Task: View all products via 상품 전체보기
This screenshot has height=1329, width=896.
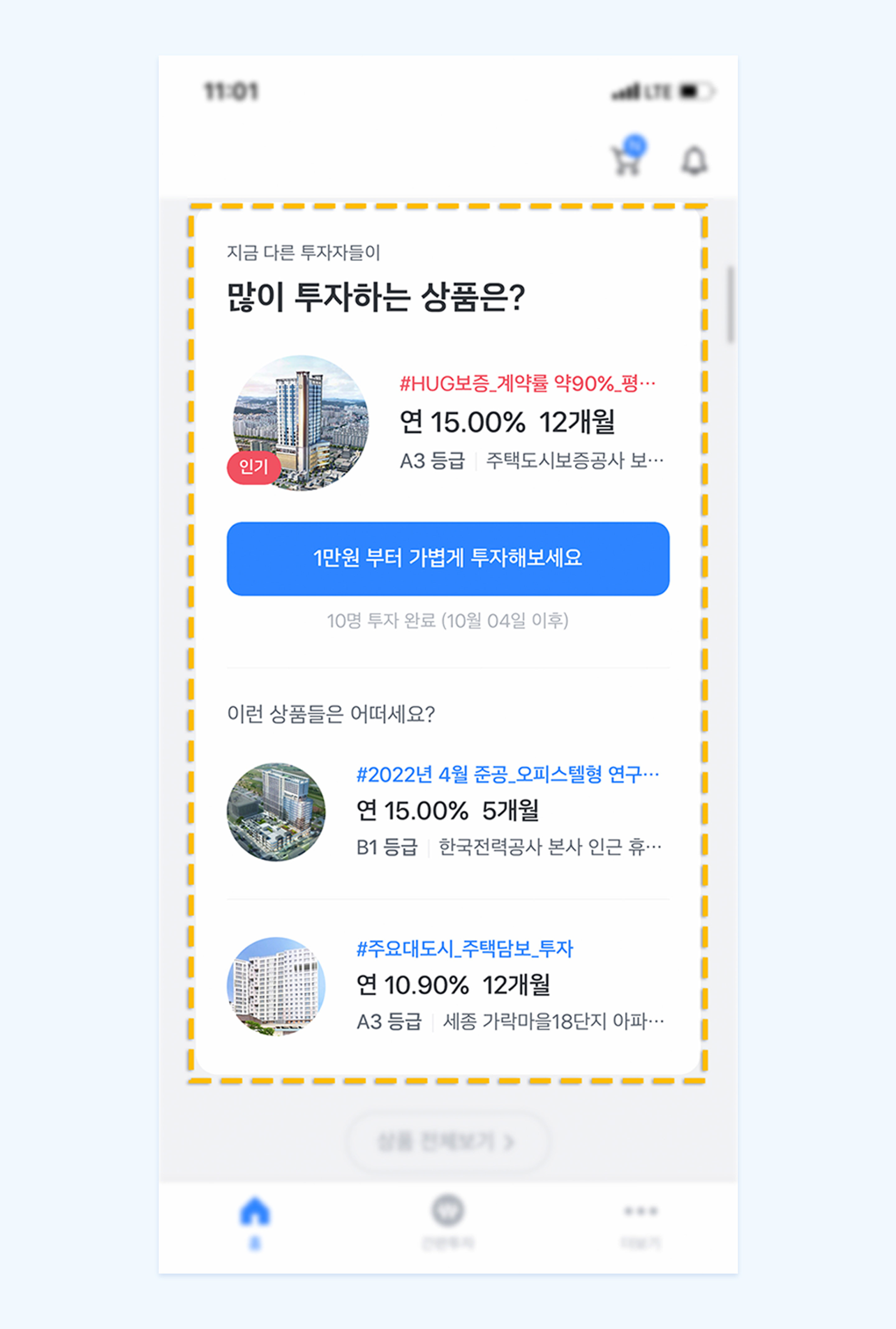Action: click(447, 1142)
